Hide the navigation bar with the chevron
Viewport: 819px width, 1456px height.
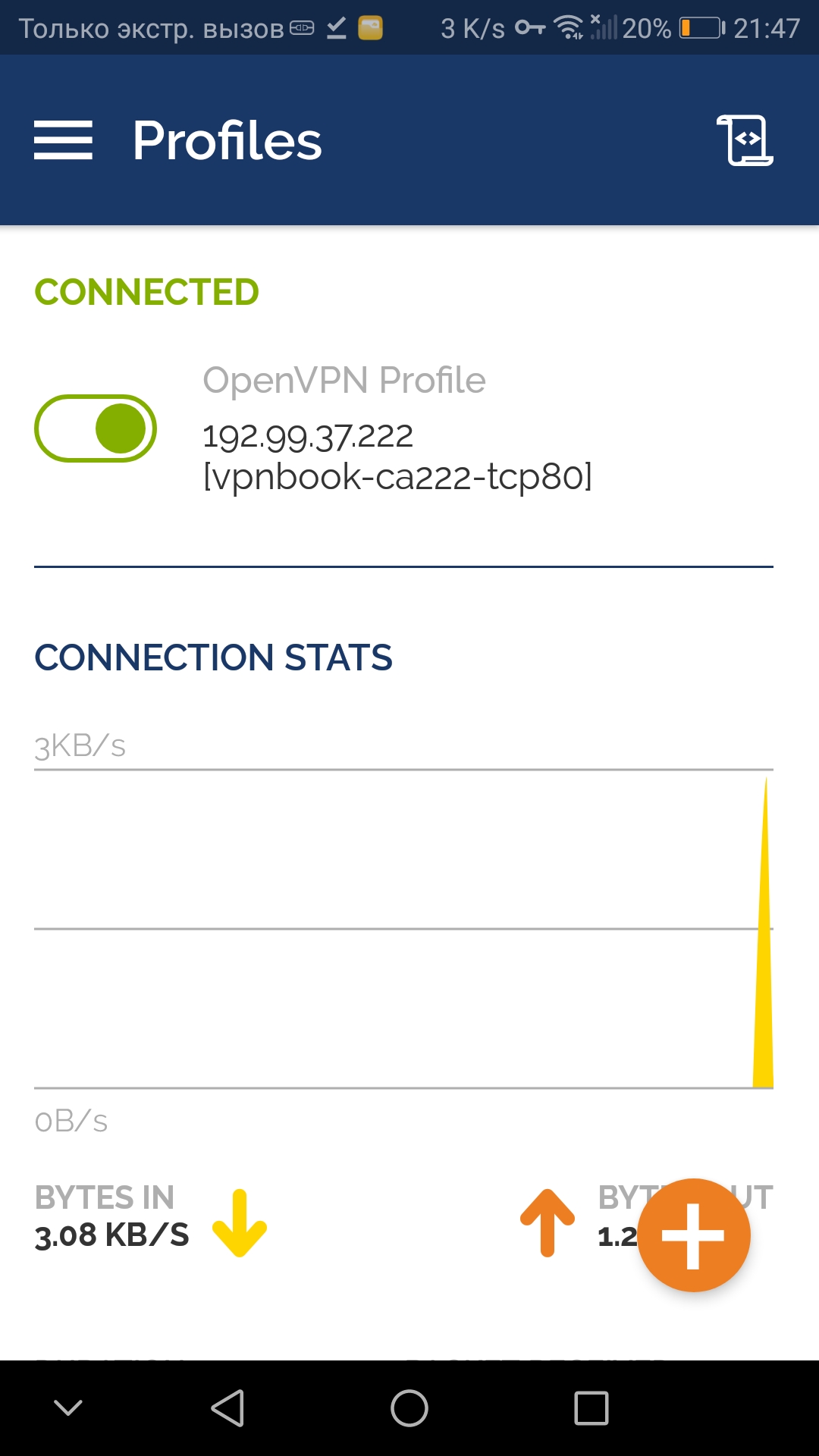68,1408
